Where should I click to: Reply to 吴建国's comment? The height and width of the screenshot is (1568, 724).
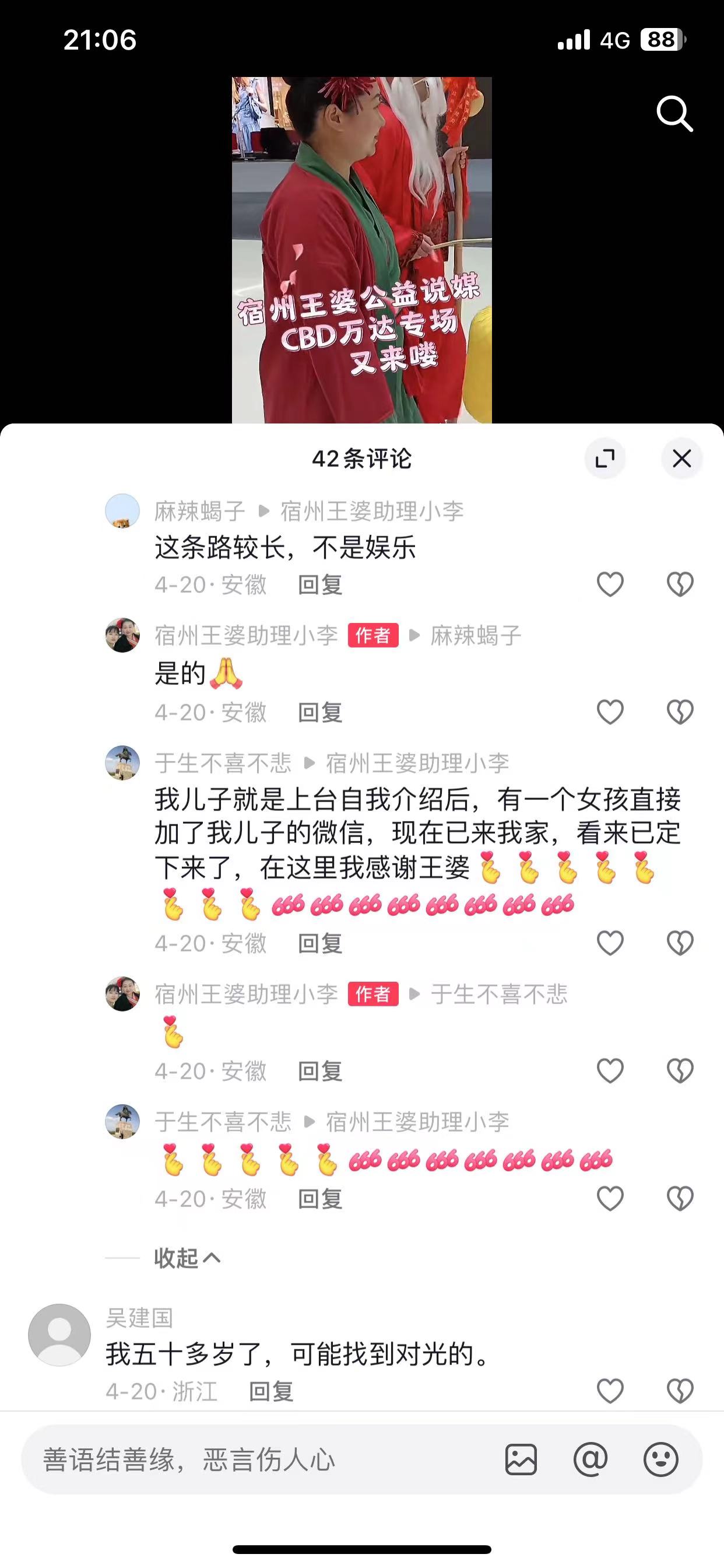coord(271,1392)
